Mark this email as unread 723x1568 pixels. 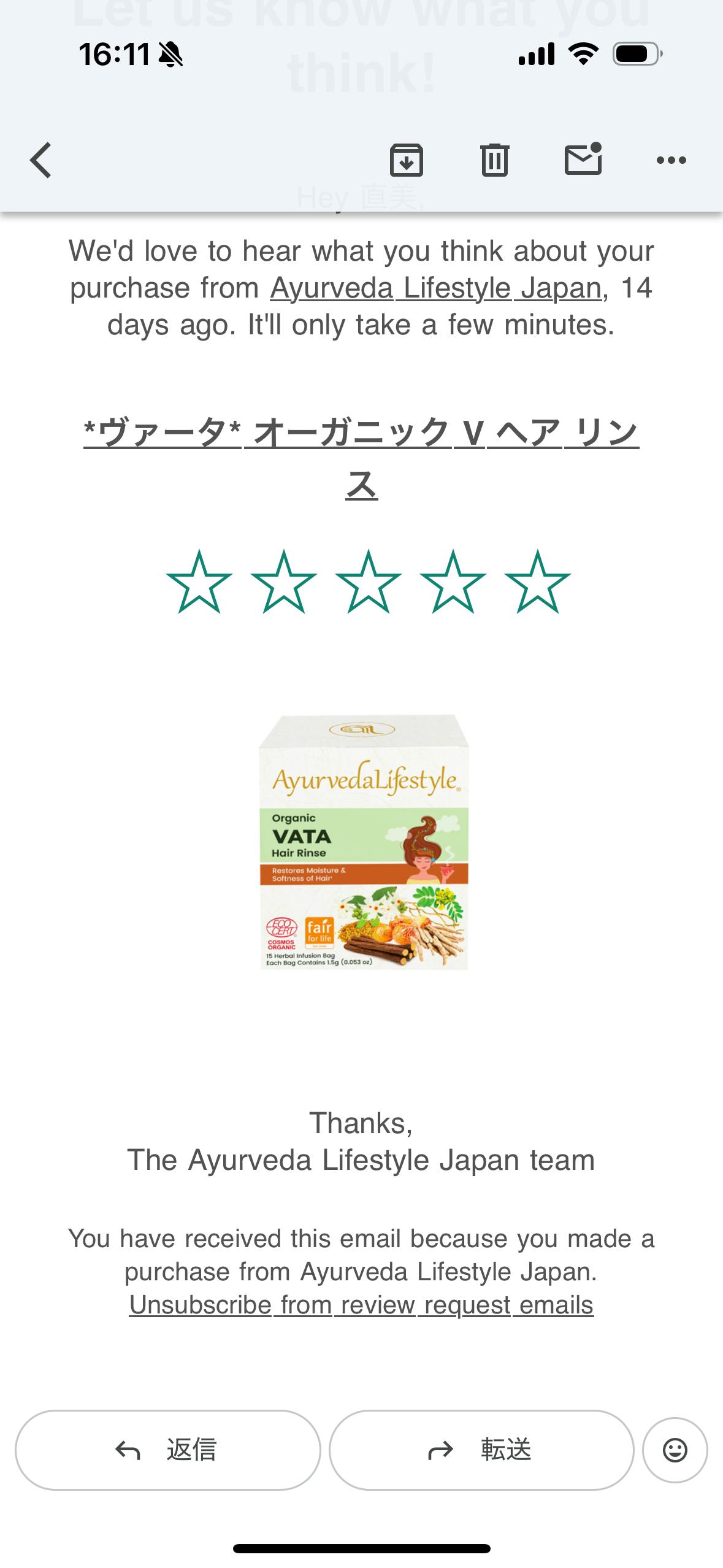coord(583,160)
